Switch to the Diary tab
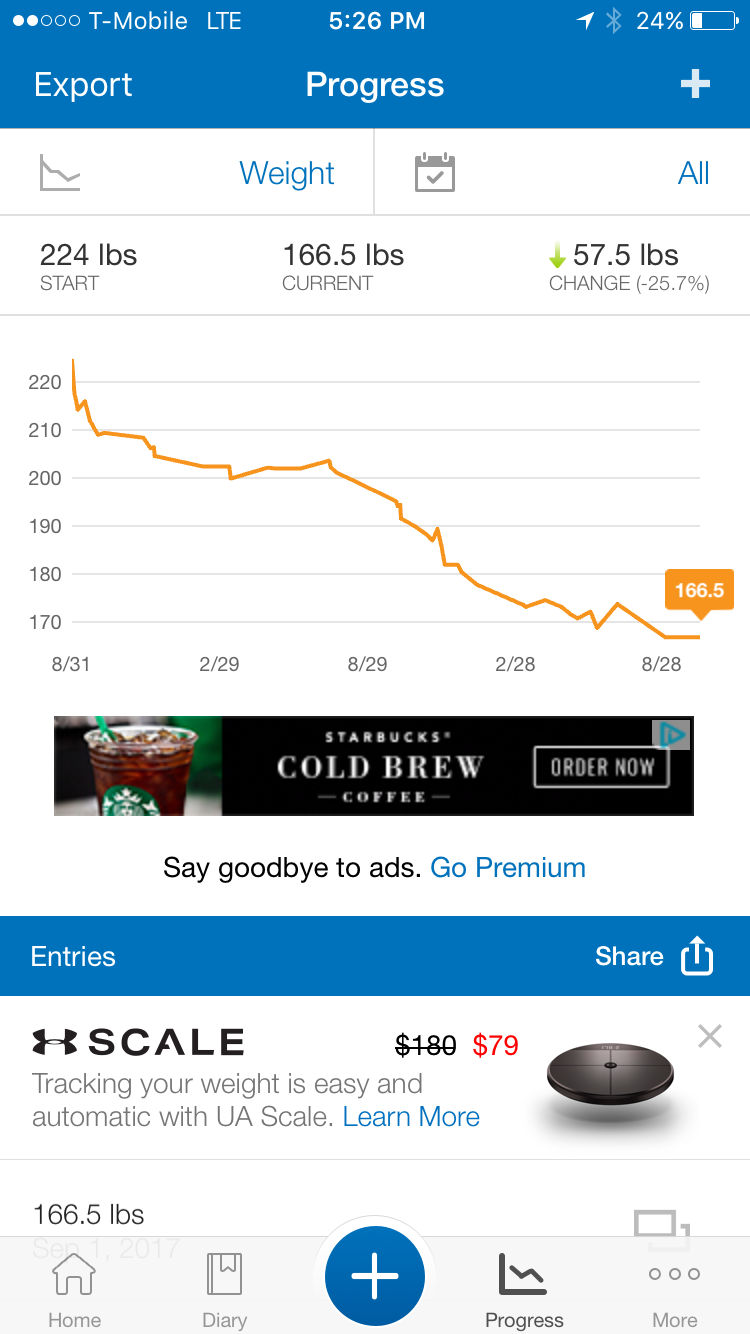750x1334 pixels. coord(224,1290)
